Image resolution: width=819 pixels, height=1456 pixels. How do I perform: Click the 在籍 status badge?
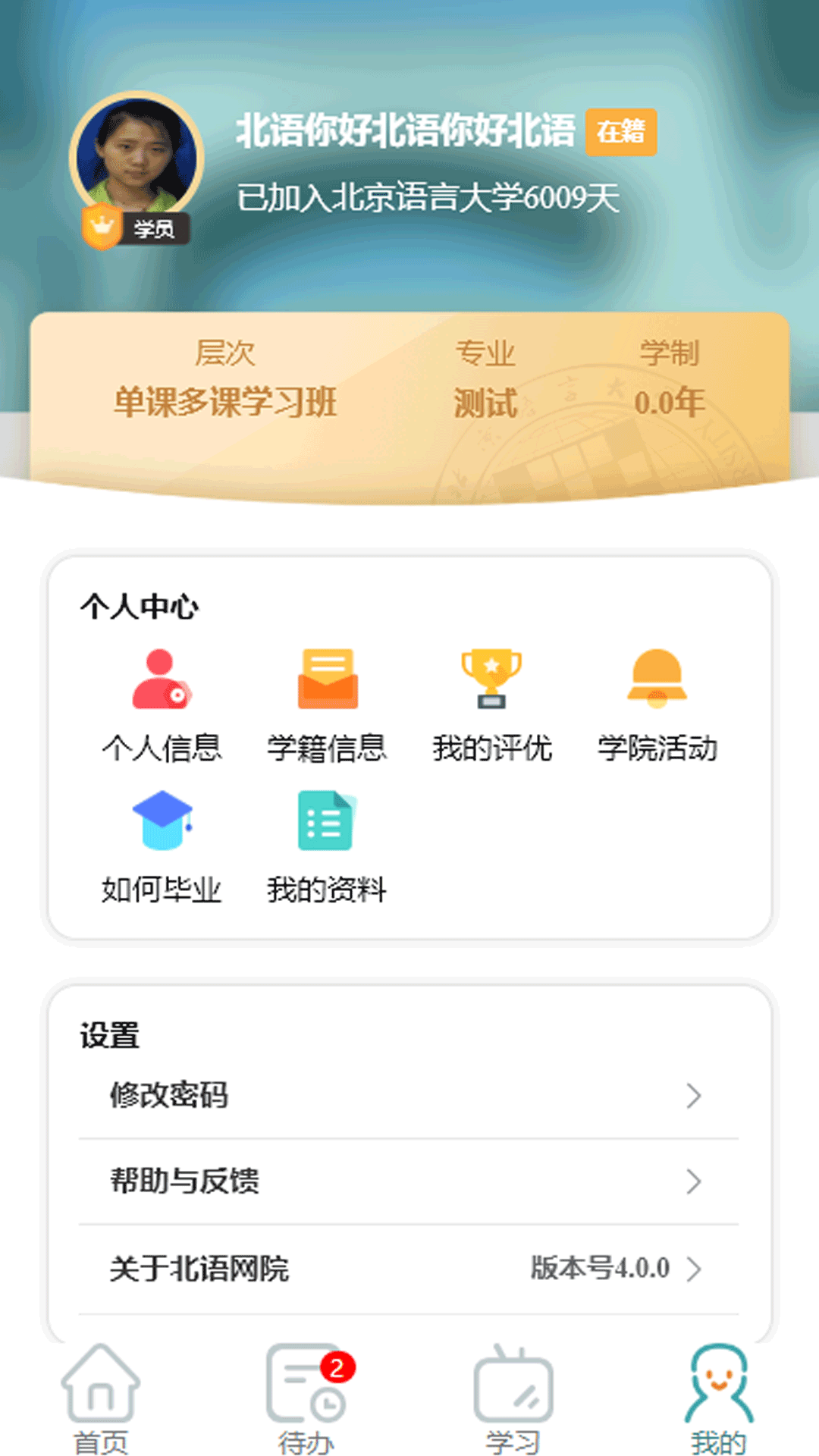coord(621,132)
